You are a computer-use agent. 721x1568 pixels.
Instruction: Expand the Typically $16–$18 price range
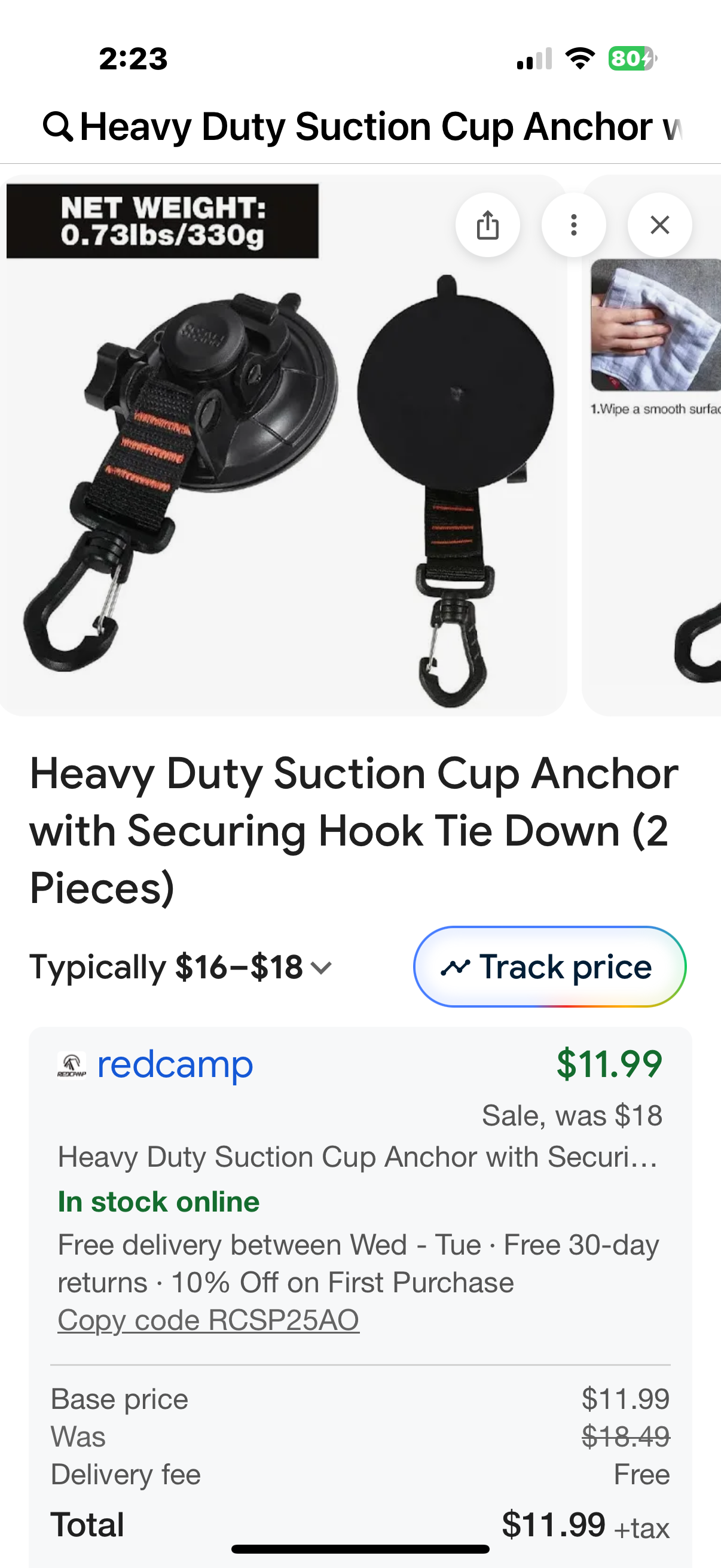(181, 967)
